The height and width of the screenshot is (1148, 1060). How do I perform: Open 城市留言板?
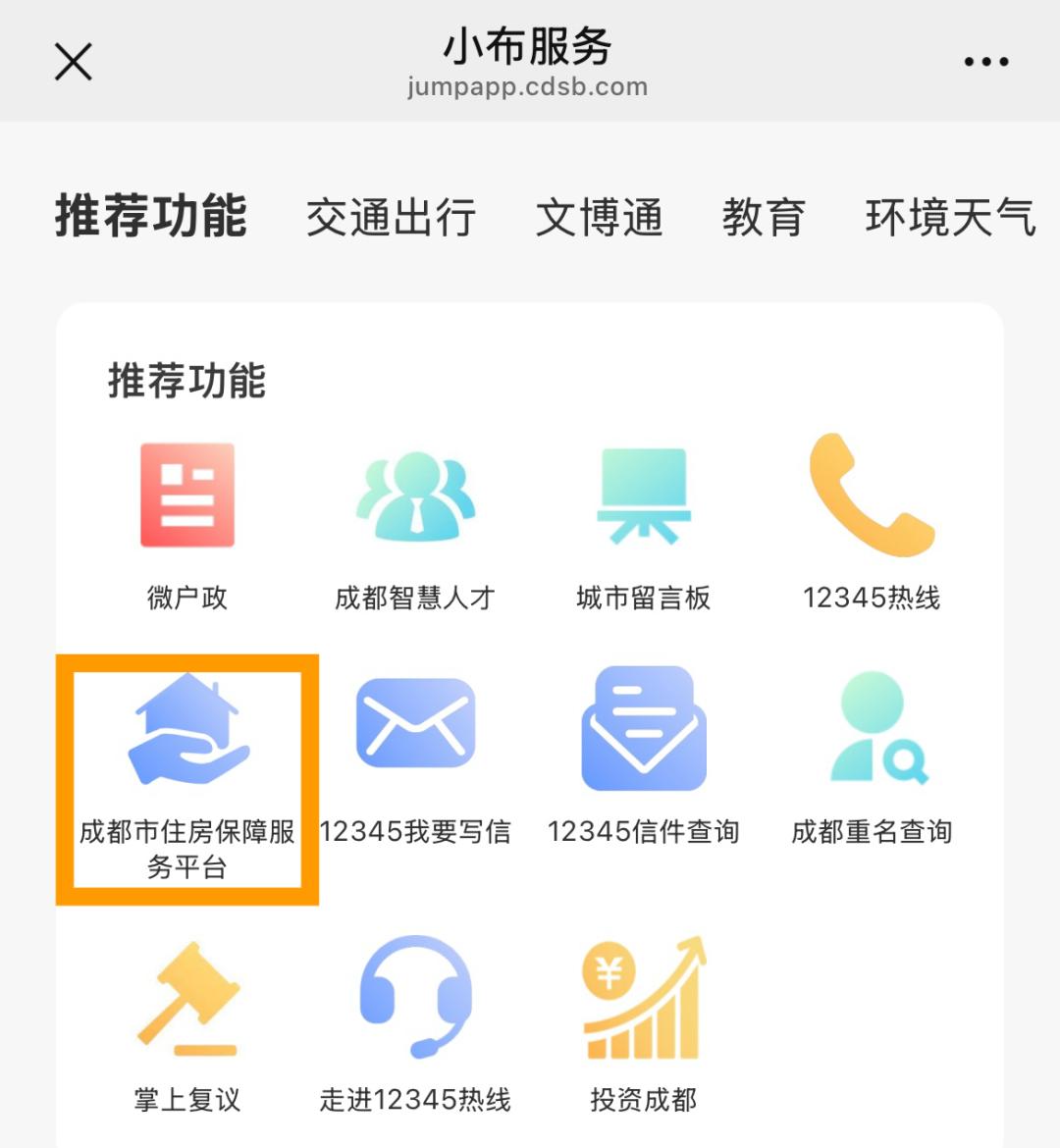pyautogui.click(x=643, y=525)
